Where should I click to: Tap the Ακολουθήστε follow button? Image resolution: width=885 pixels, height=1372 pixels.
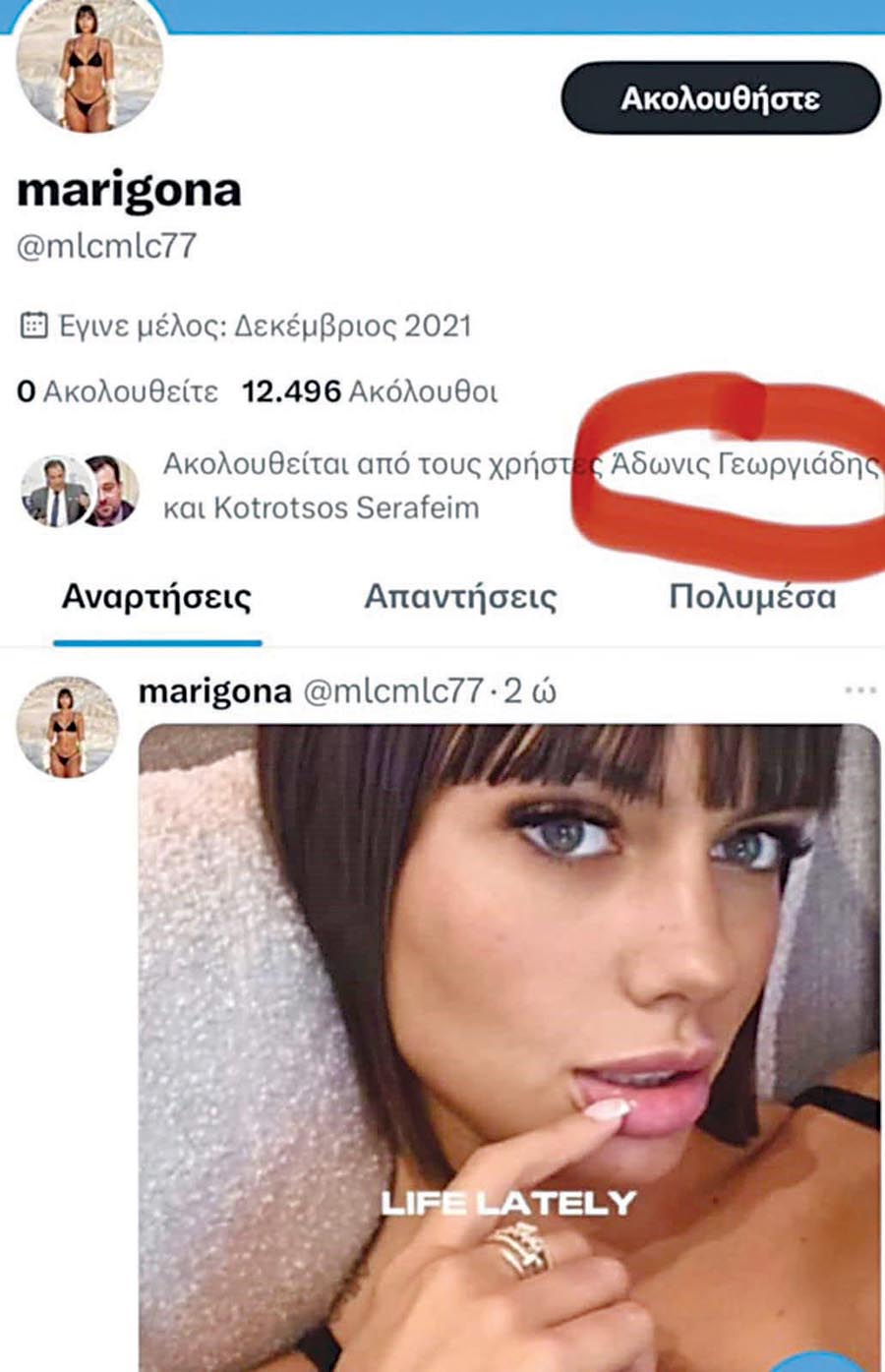coord(720,98)
